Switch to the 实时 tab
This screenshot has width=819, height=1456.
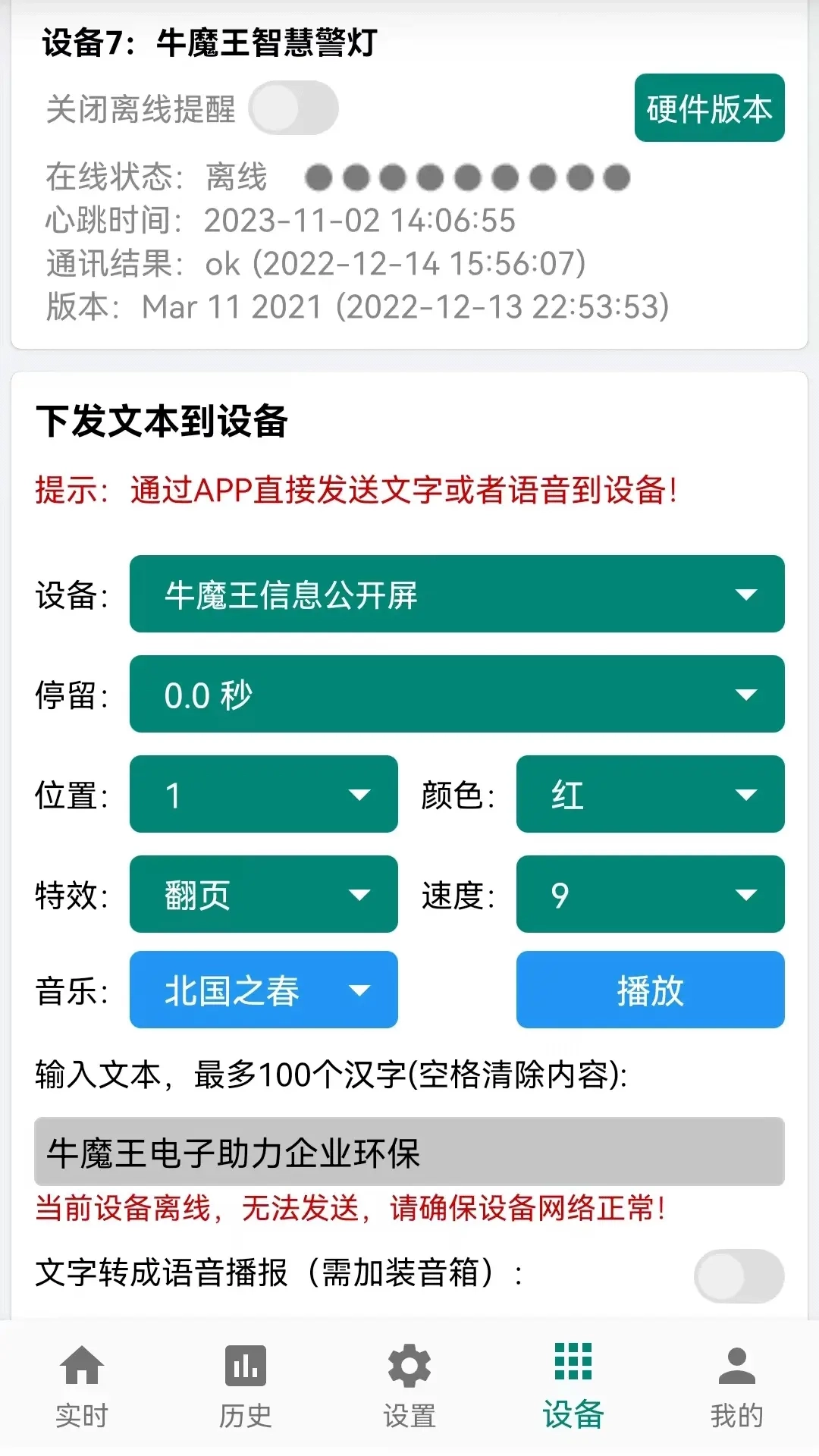tap(81, 1410)
